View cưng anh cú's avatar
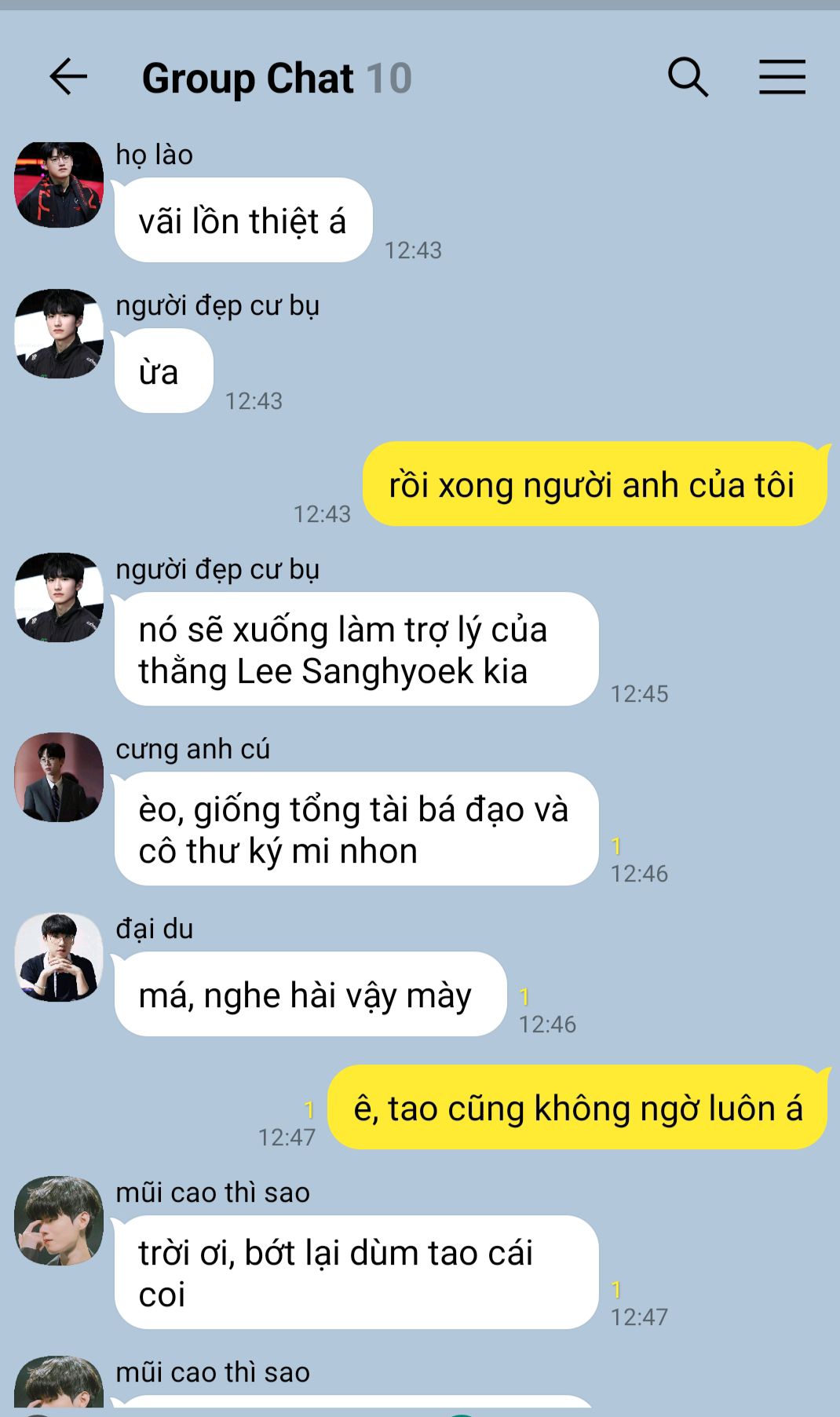Viewport: 840px width, 1417px height. click(59, 777)
